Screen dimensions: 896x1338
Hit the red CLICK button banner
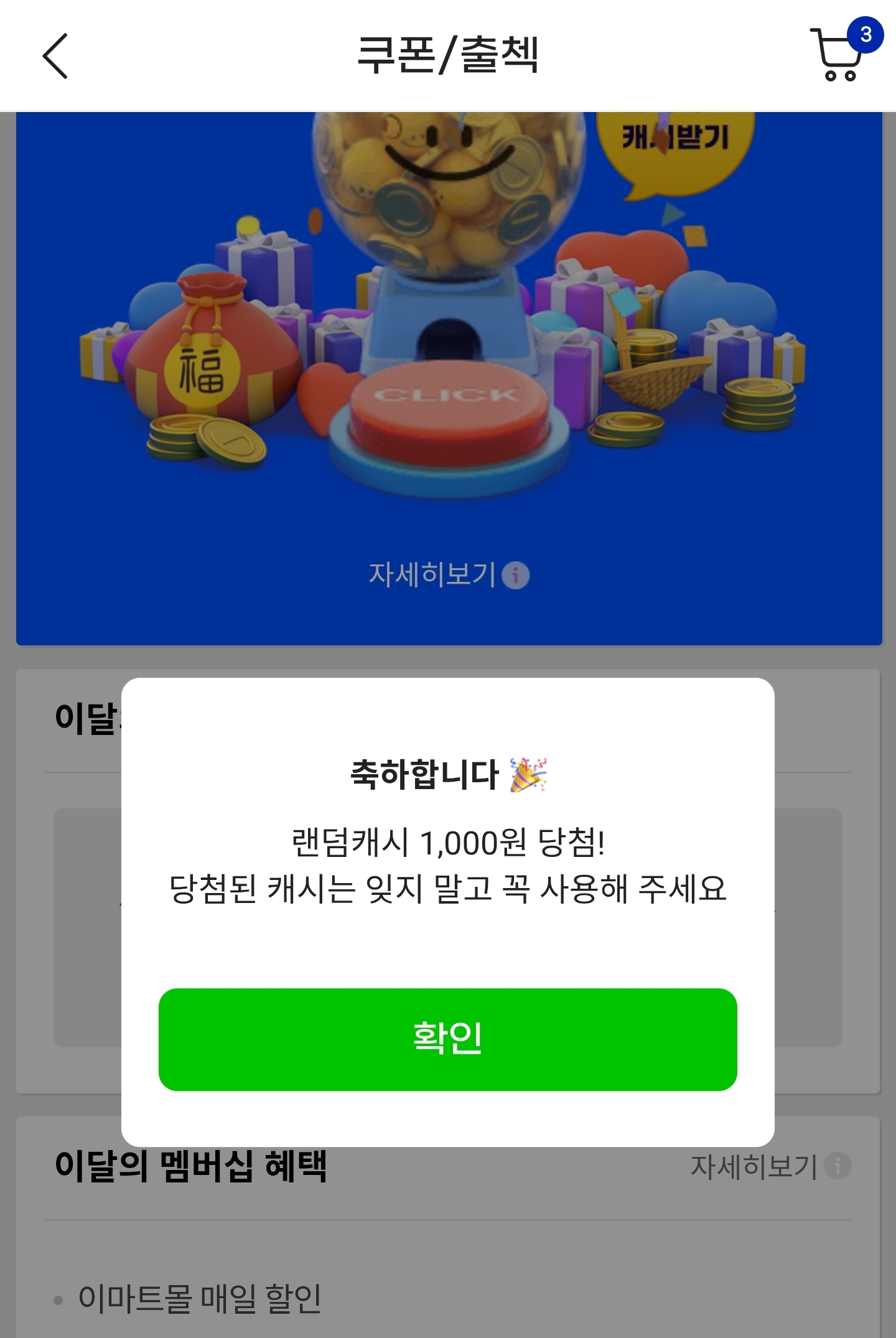(448, 411)
